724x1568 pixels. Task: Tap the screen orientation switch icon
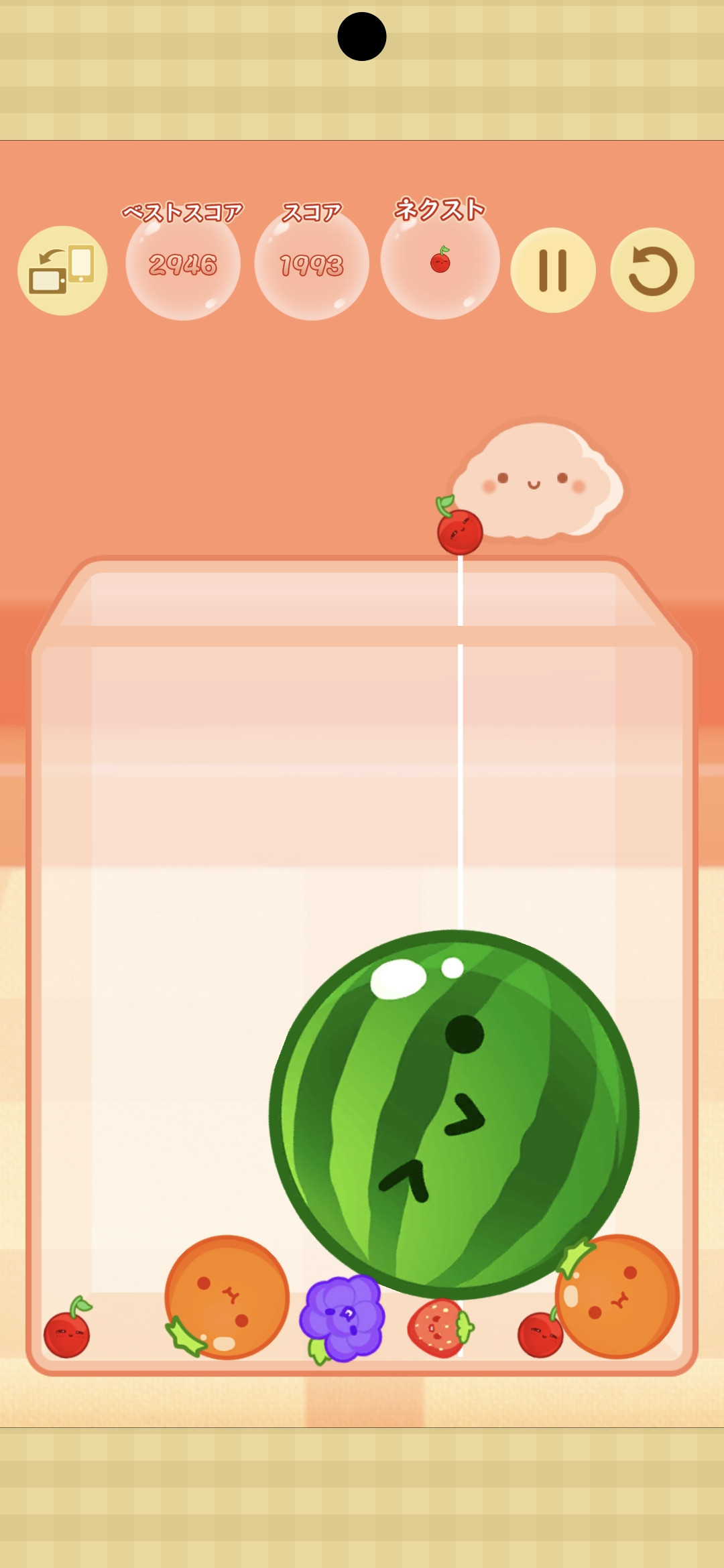tap(62, 270)
